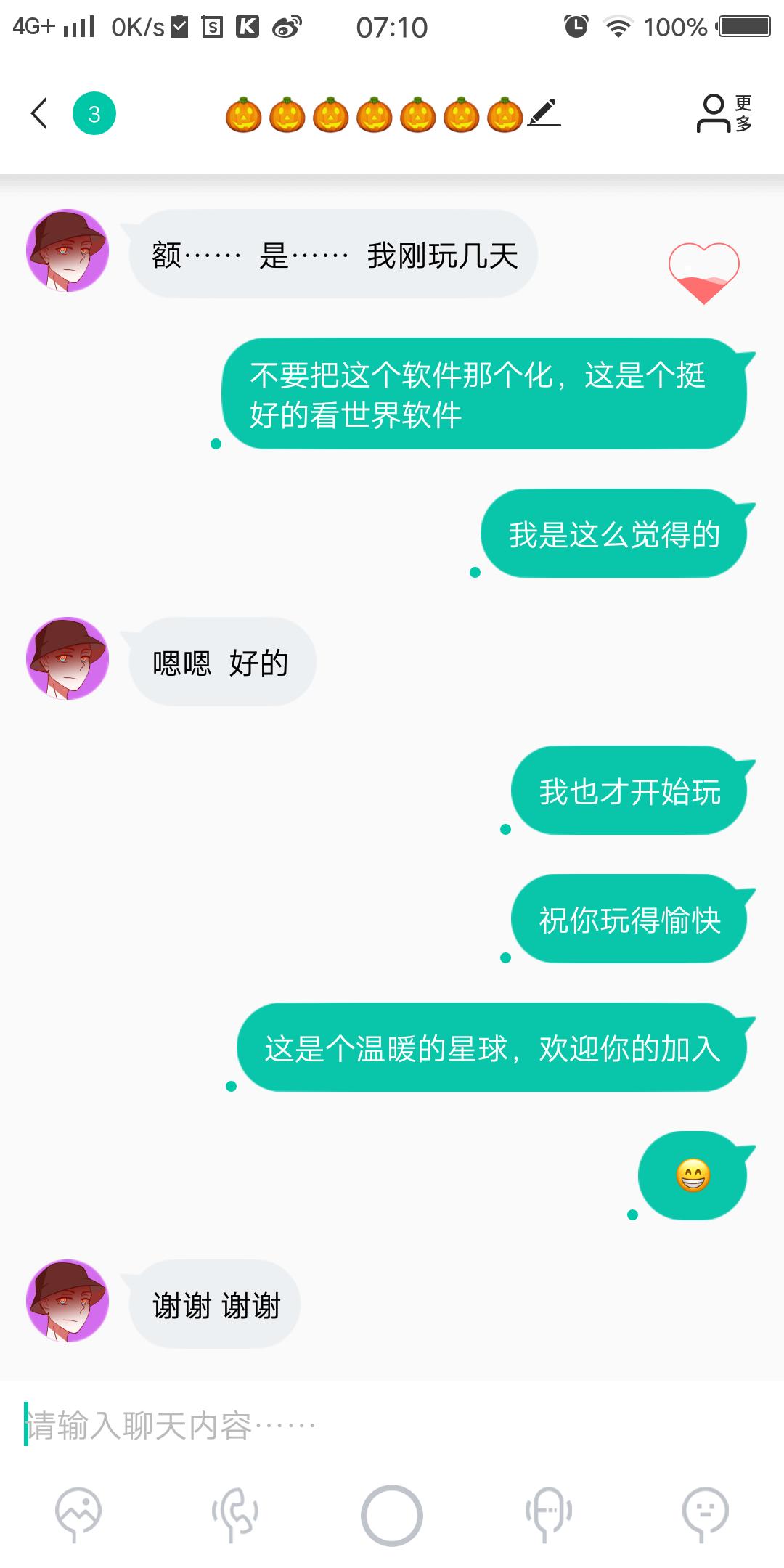Open the 更多 (more) profile menu

tap(724, 113)
